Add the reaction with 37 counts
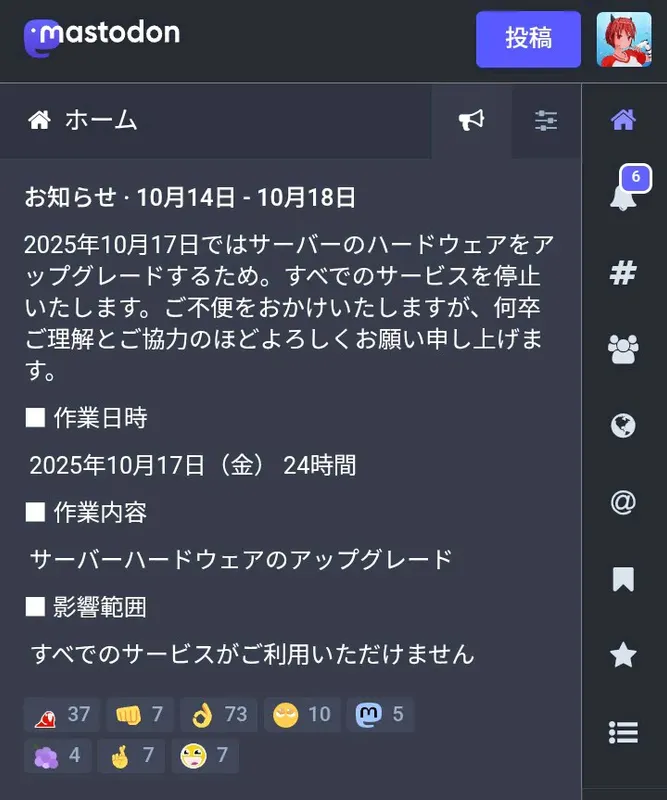The image size is (667, 800). [x=61, y=714]
